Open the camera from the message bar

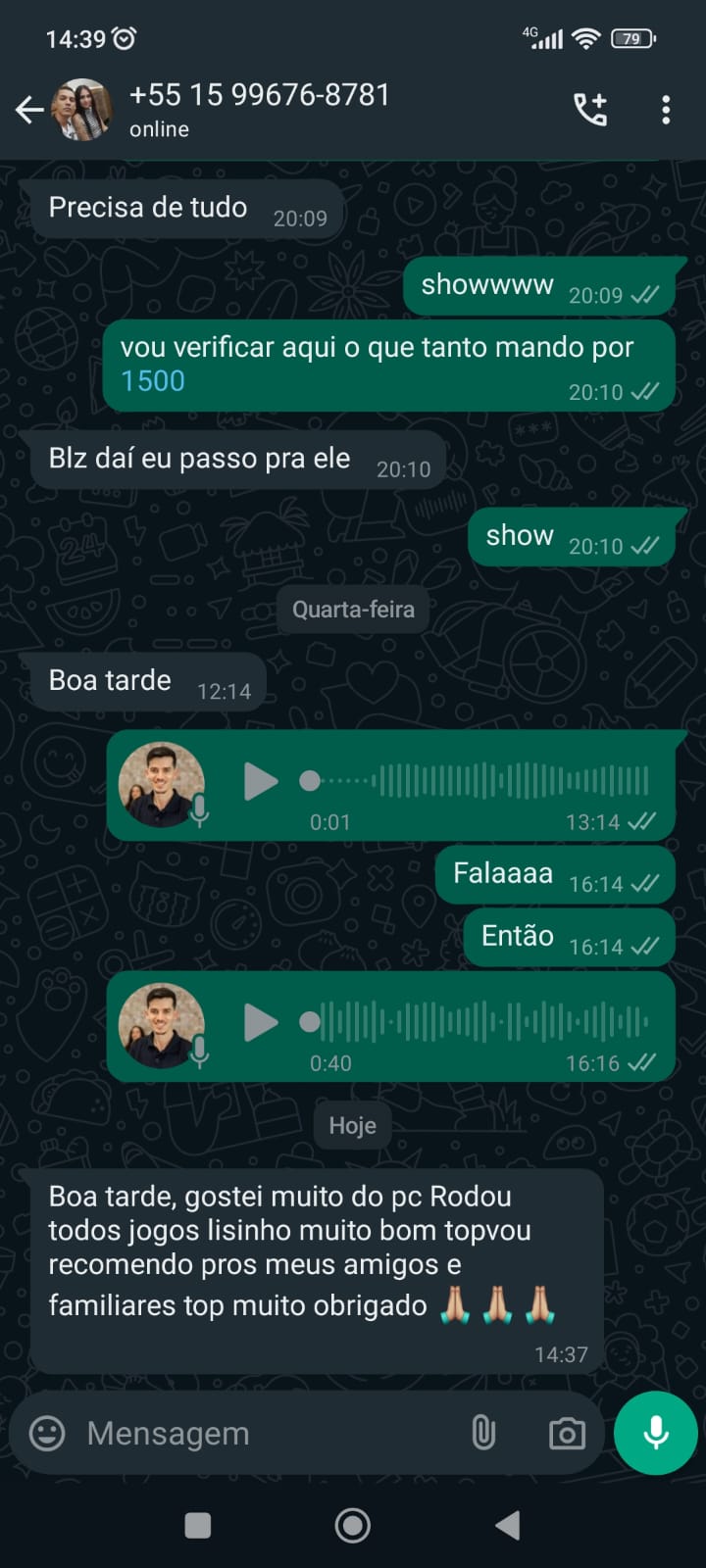tap(567, 1433)
